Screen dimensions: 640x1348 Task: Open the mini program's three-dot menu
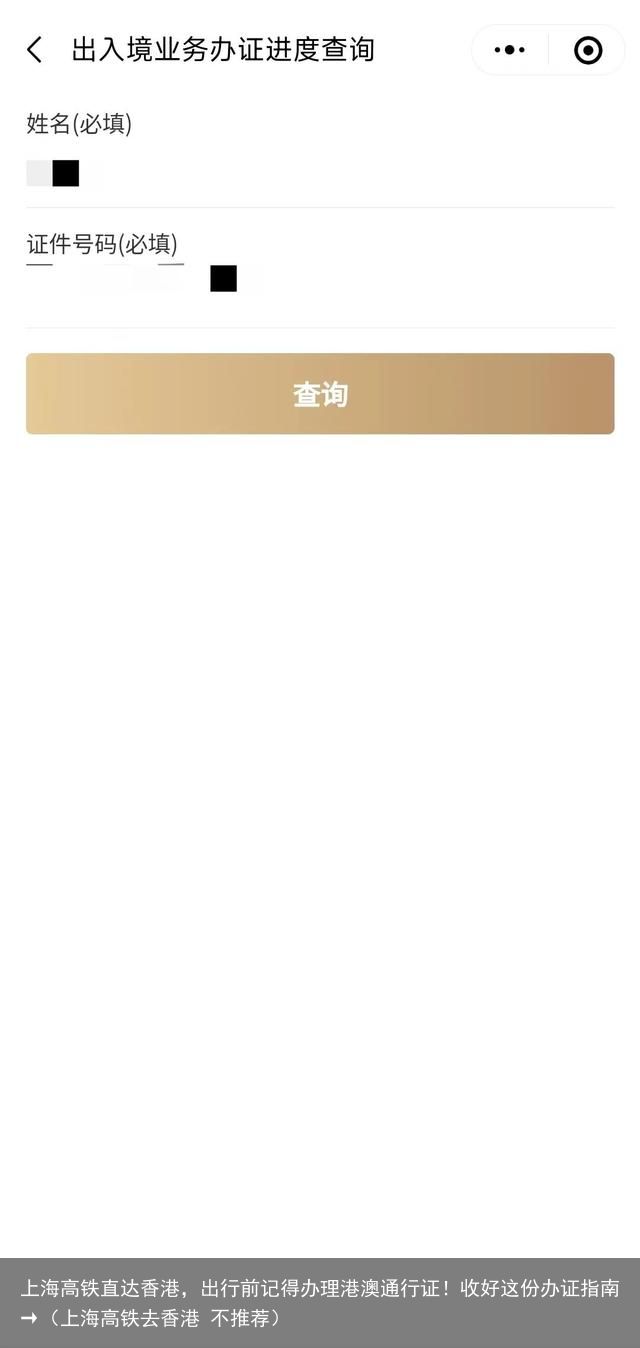pos(510,50)
